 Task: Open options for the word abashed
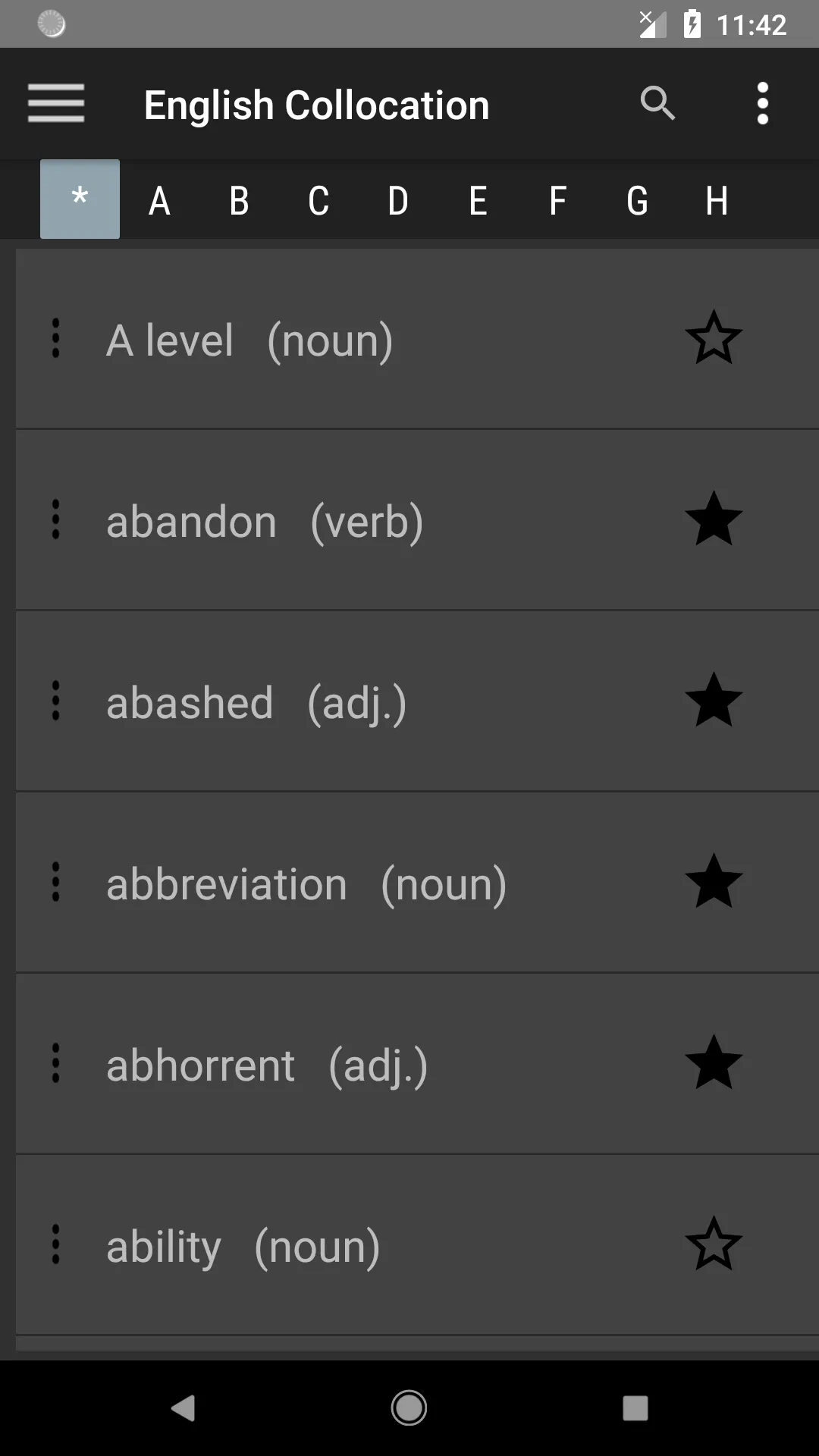point(55,701)
